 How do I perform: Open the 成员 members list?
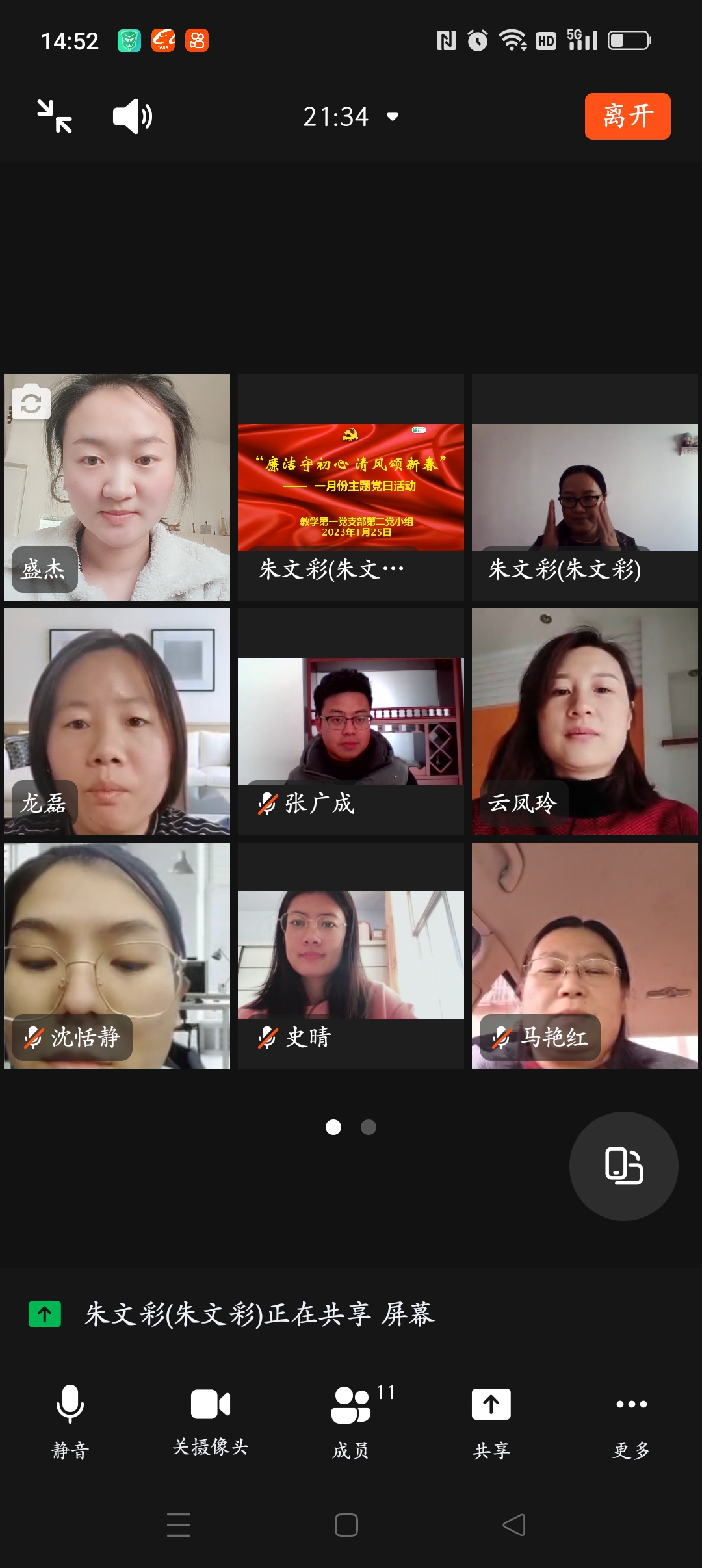pyautogui.click(x=351, y=1420)
